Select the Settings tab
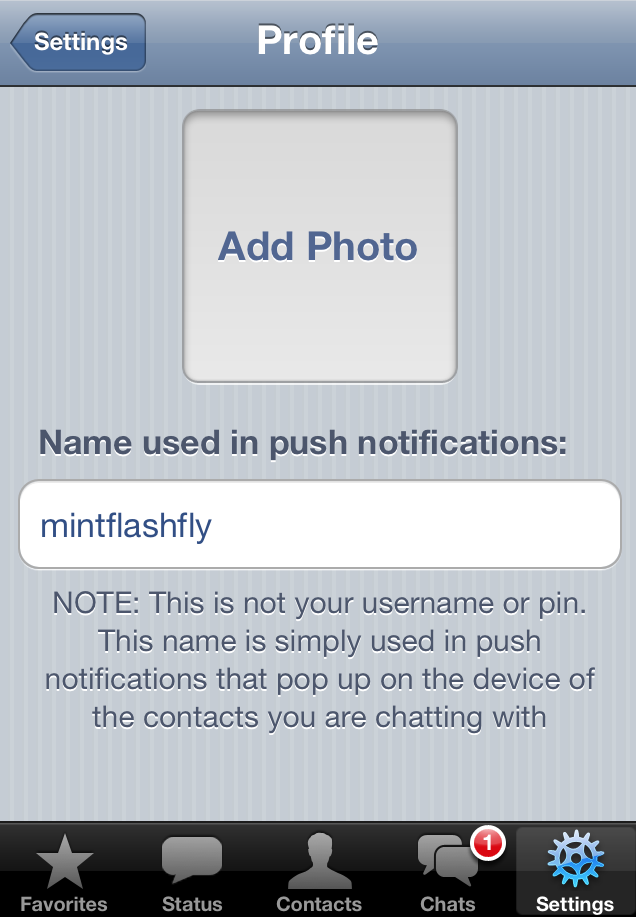The height and width of the screenshot is (917, 636). (574, 873)
